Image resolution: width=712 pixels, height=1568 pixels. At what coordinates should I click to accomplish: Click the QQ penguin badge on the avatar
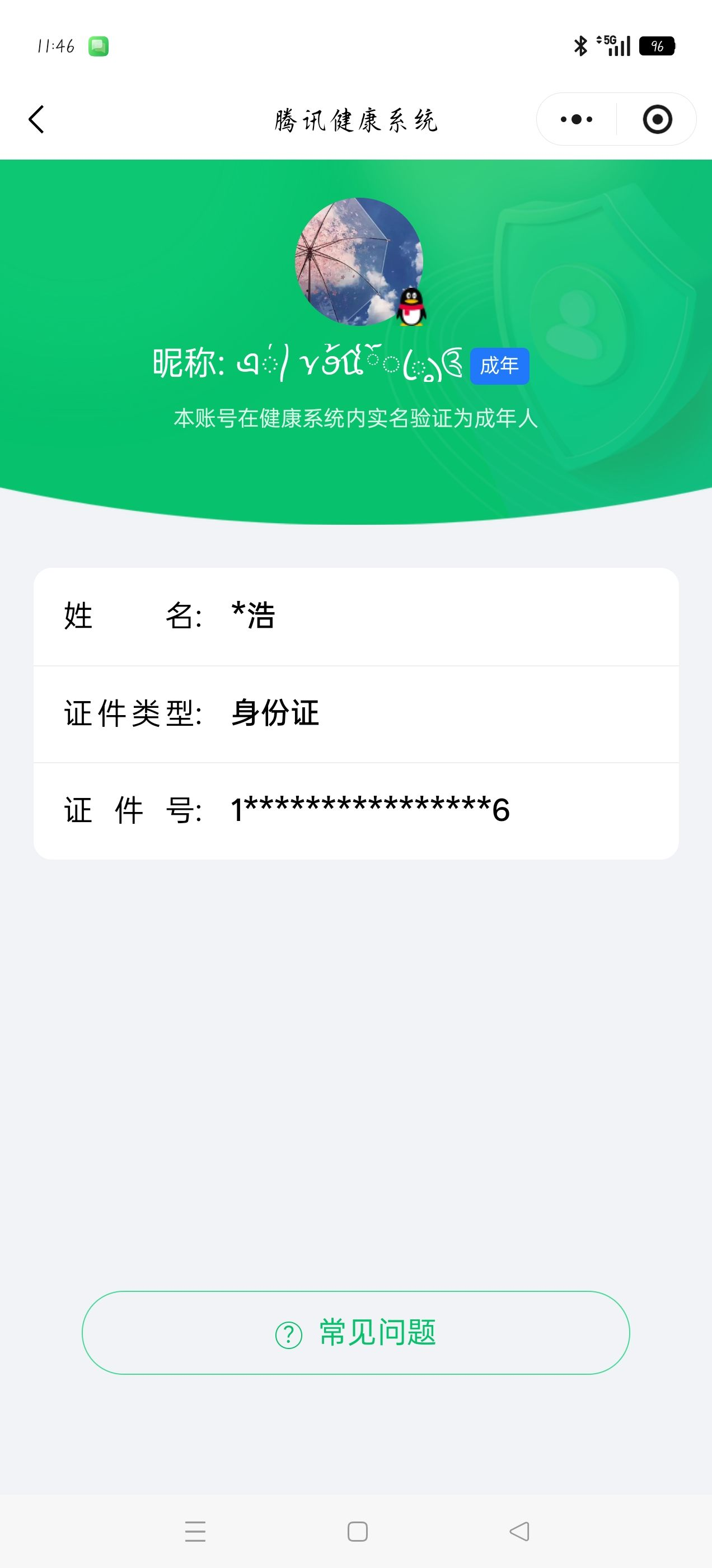(410, 307)
